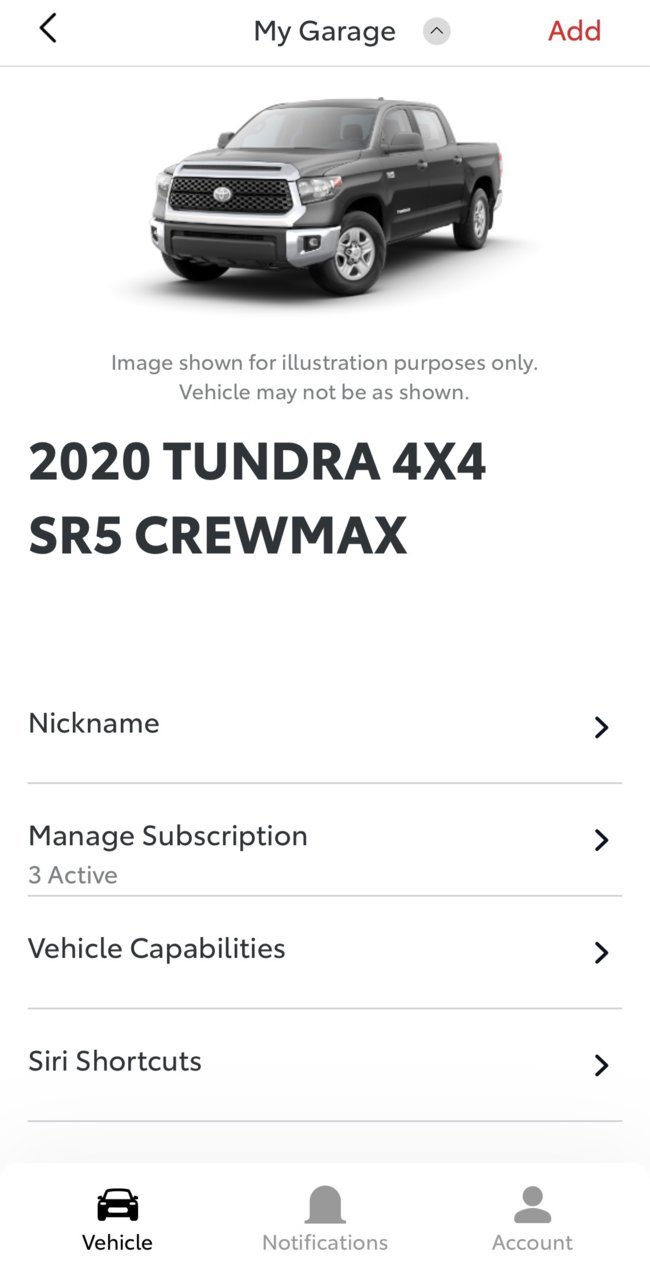Switch to the Vehicle tab

117,1219
